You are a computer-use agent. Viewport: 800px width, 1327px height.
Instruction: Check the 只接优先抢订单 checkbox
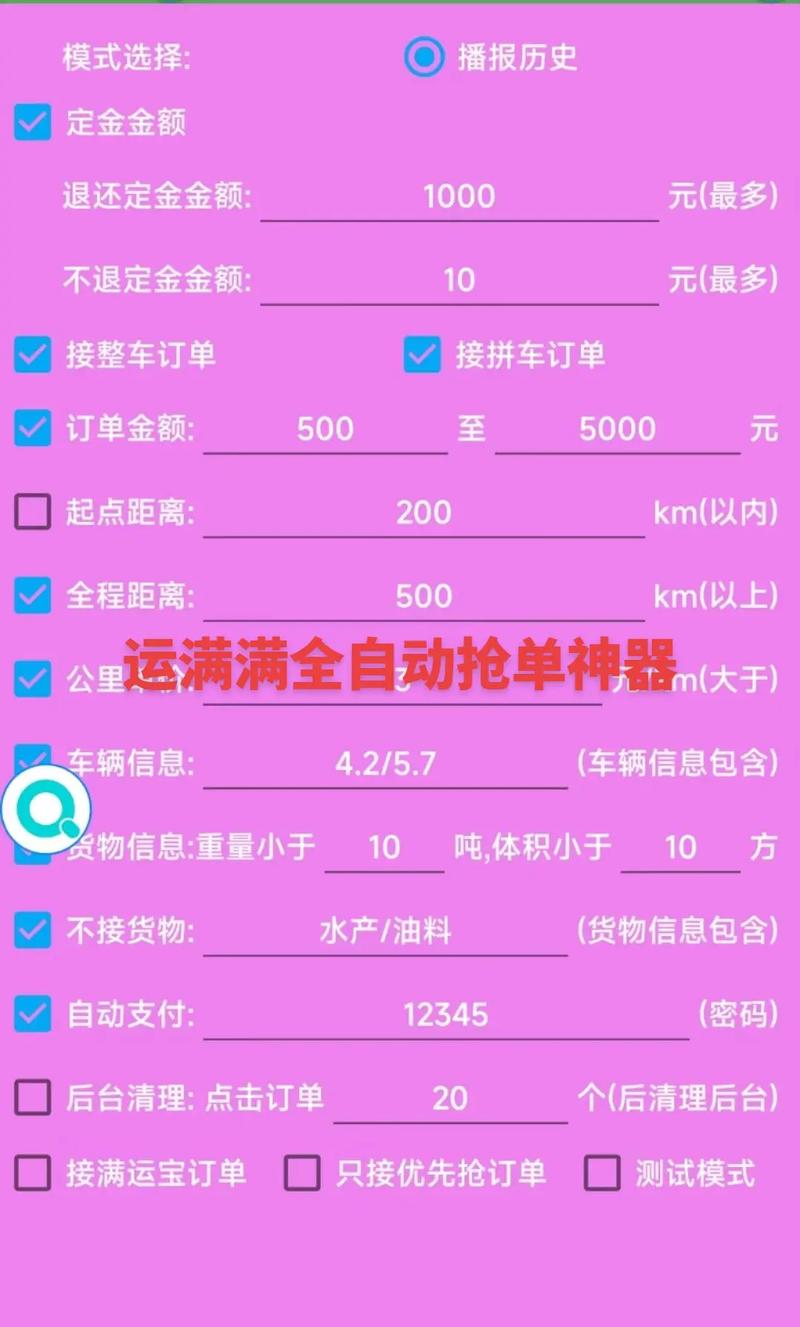[302, 1173]
